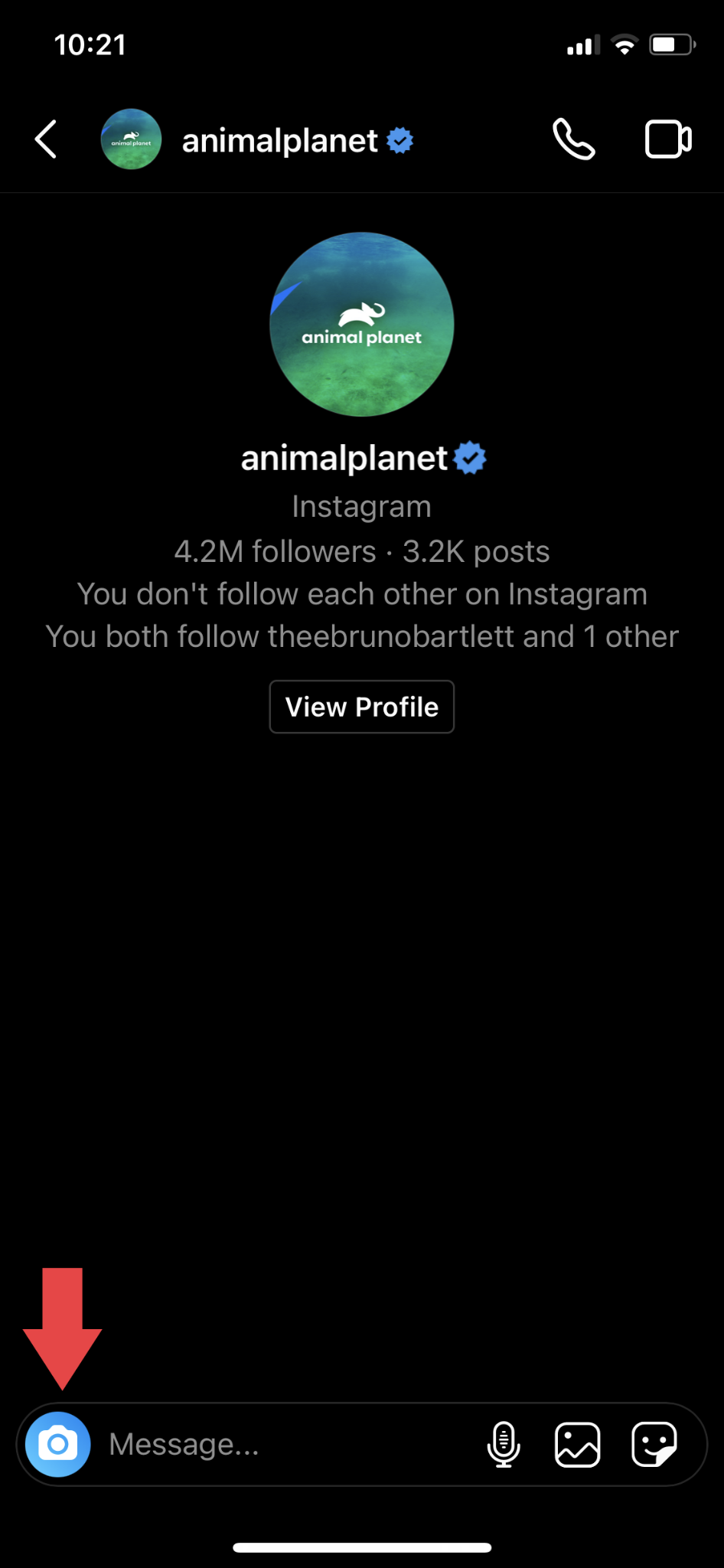Open the sticker picker
The image size is (724, 1568).
click(x=654, y=1444)
